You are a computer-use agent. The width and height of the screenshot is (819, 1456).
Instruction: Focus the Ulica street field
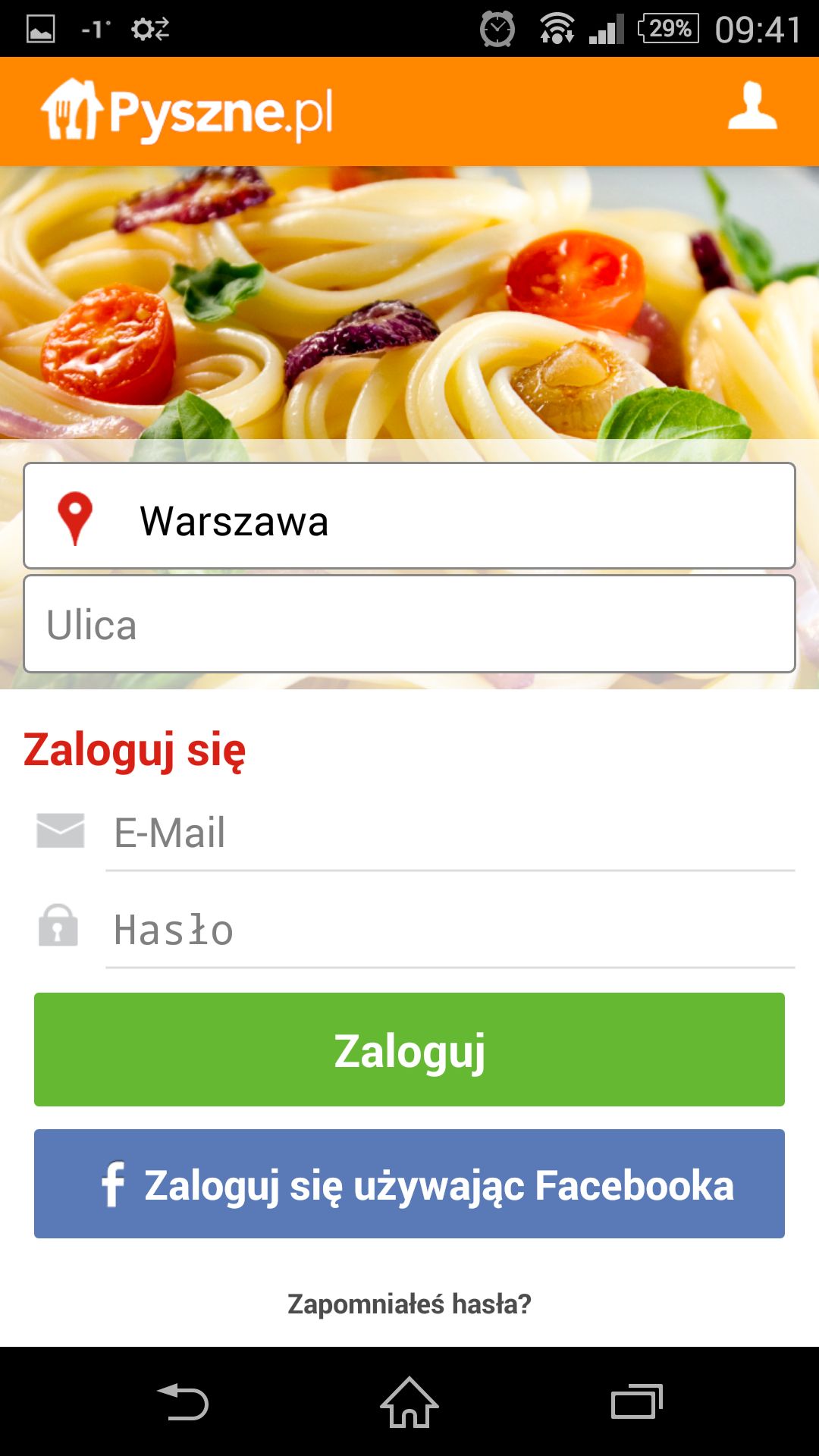[x=409, y=624]
